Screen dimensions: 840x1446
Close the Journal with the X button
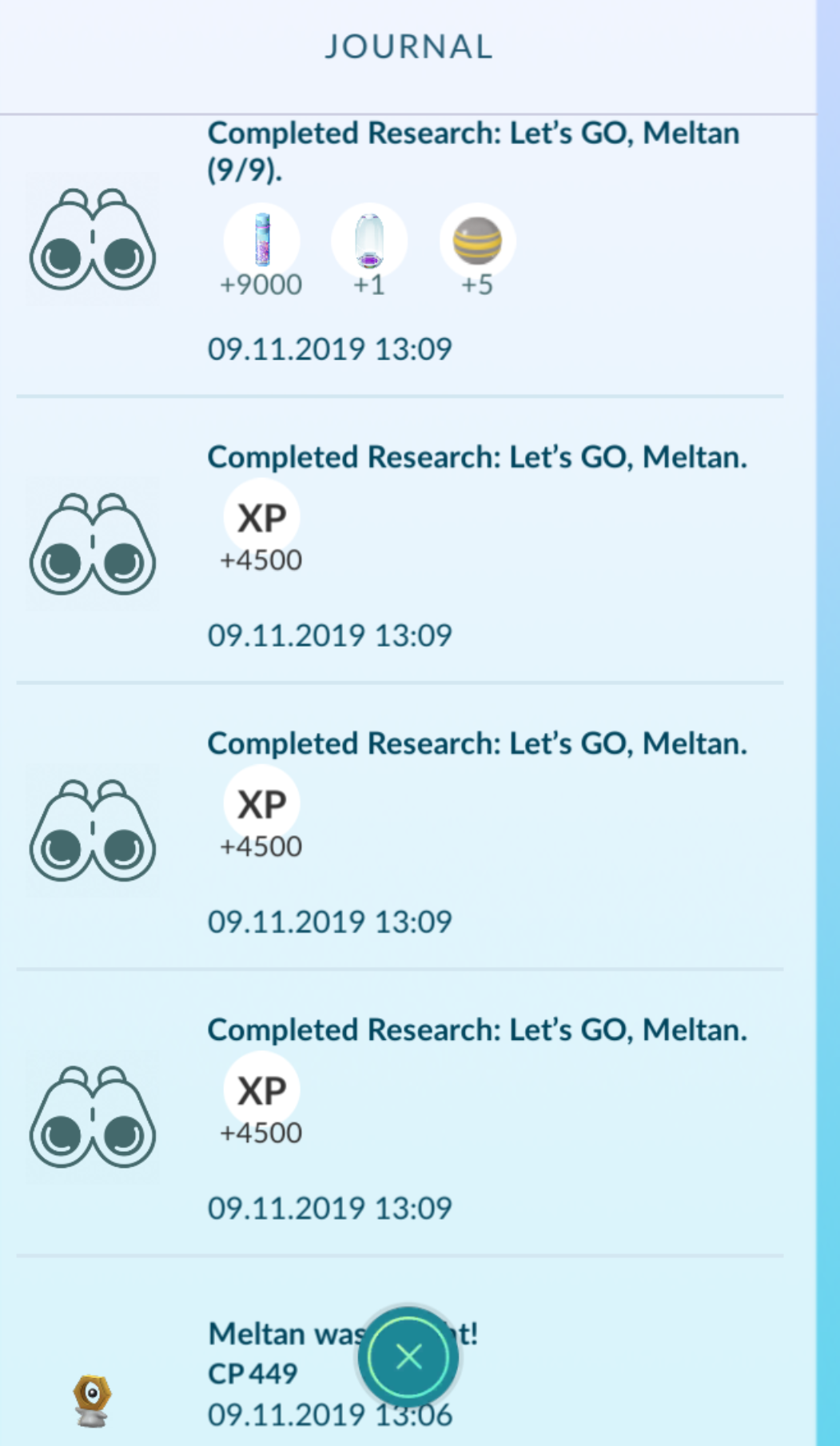coord(408,1356)
